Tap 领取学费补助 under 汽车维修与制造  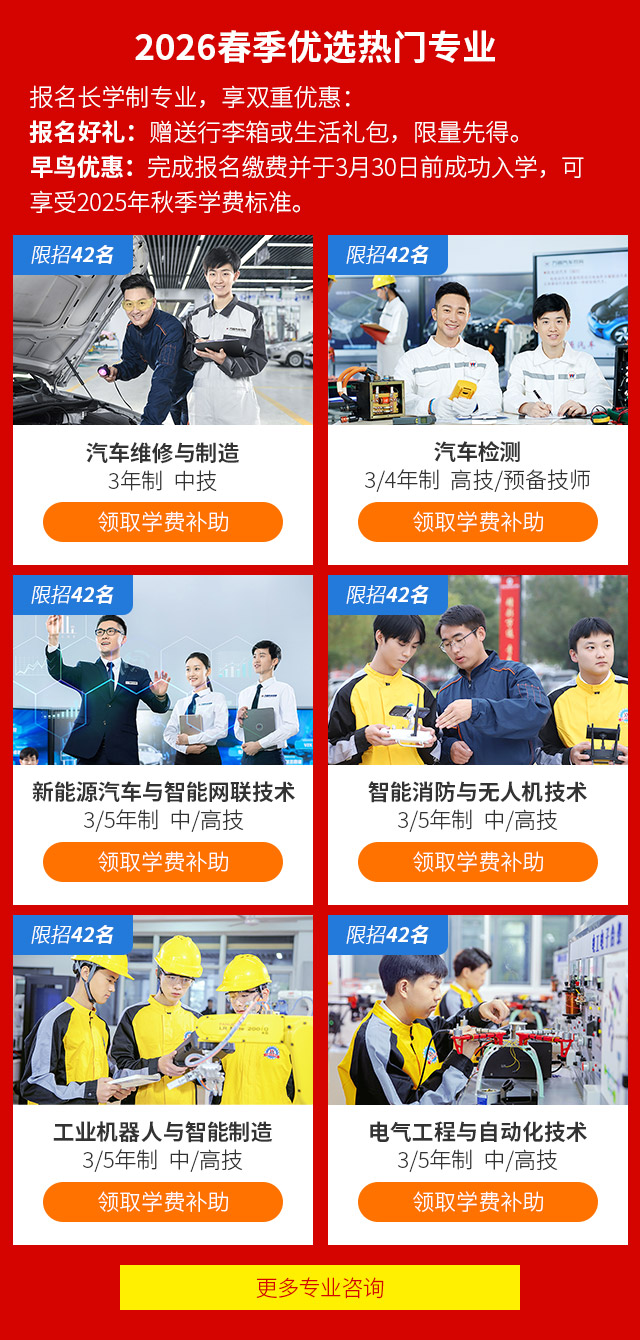point(163,522)
